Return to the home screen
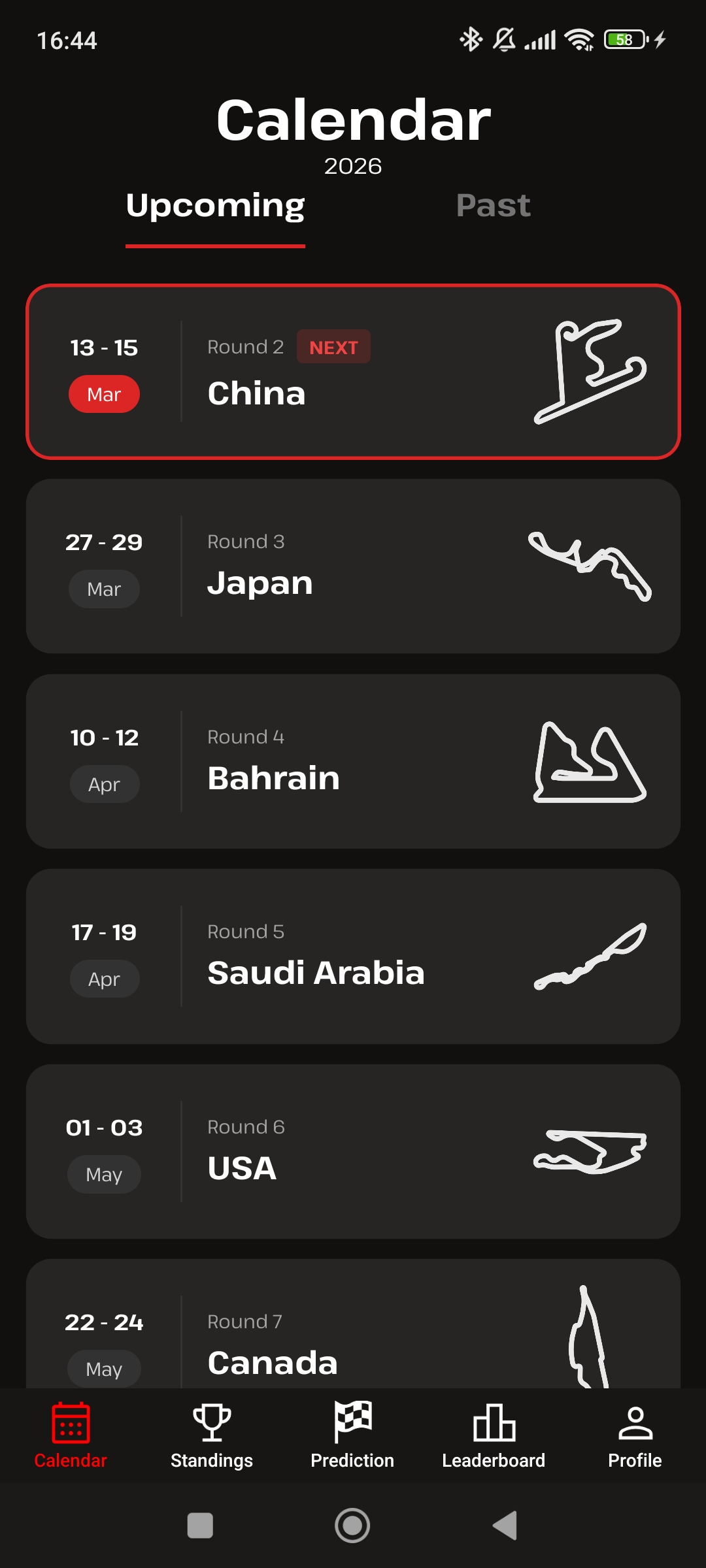Image resolution: width=706 pixels, height=1568 pixels. click(x=352, y=1526)
